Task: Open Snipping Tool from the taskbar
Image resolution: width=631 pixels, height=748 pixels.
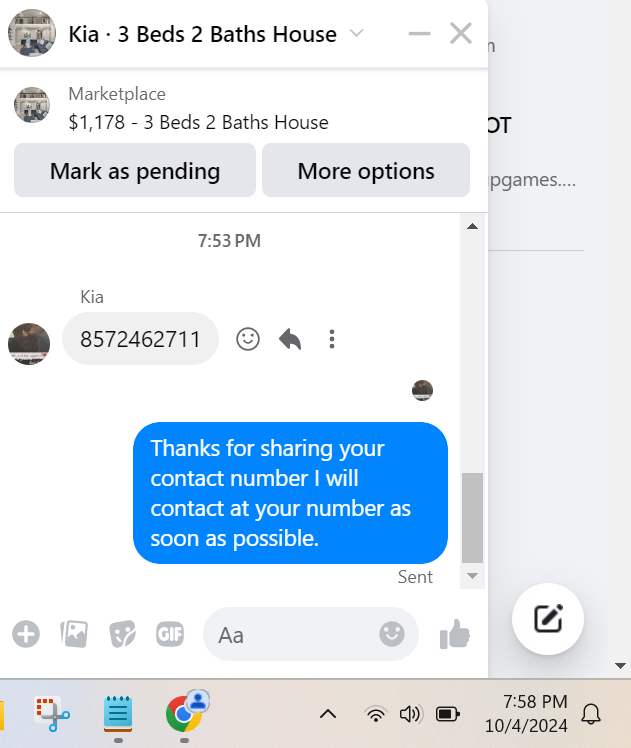Action: (52, 714)
